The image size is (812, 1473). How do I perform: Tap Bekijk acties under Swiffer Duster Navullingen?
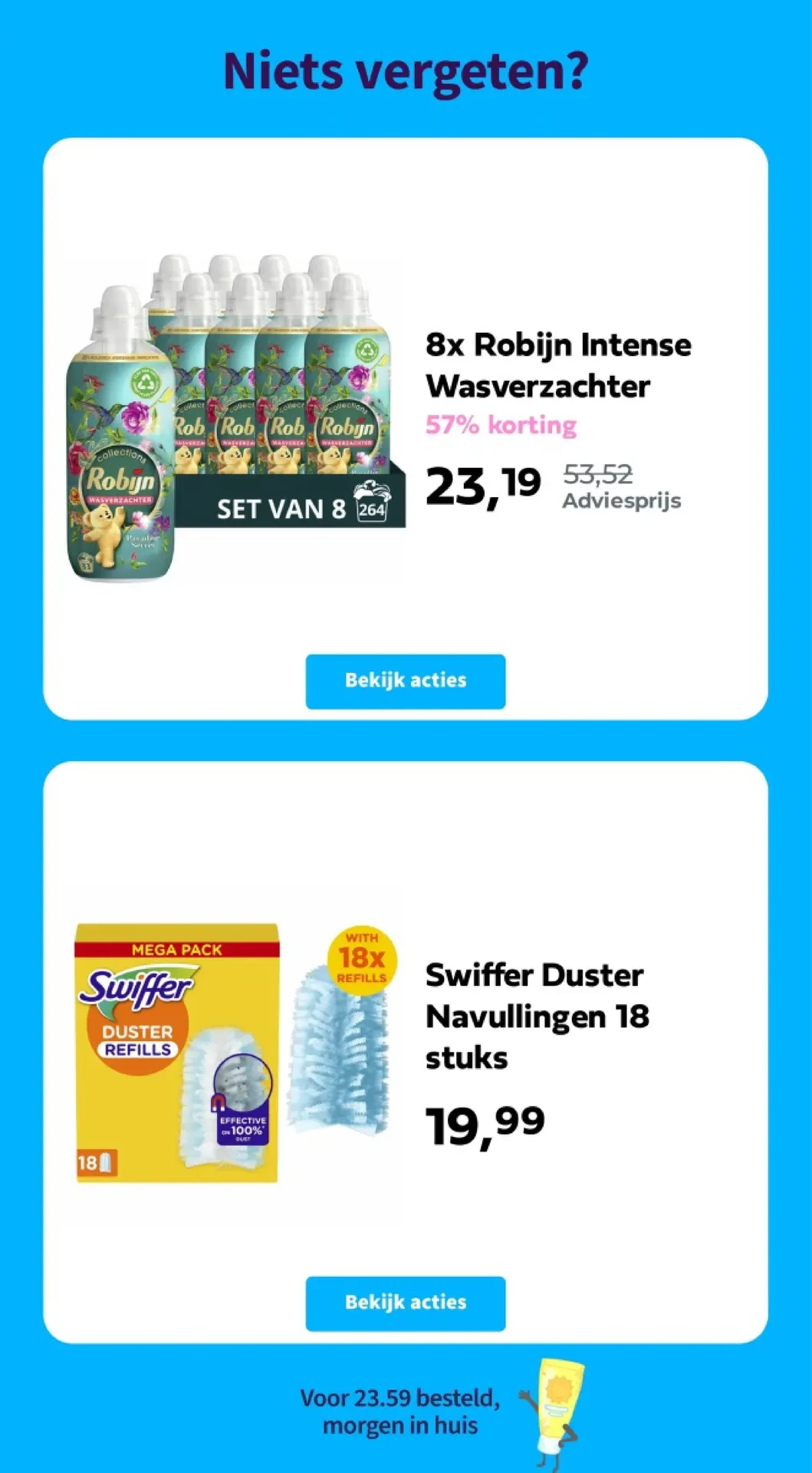405,1302
